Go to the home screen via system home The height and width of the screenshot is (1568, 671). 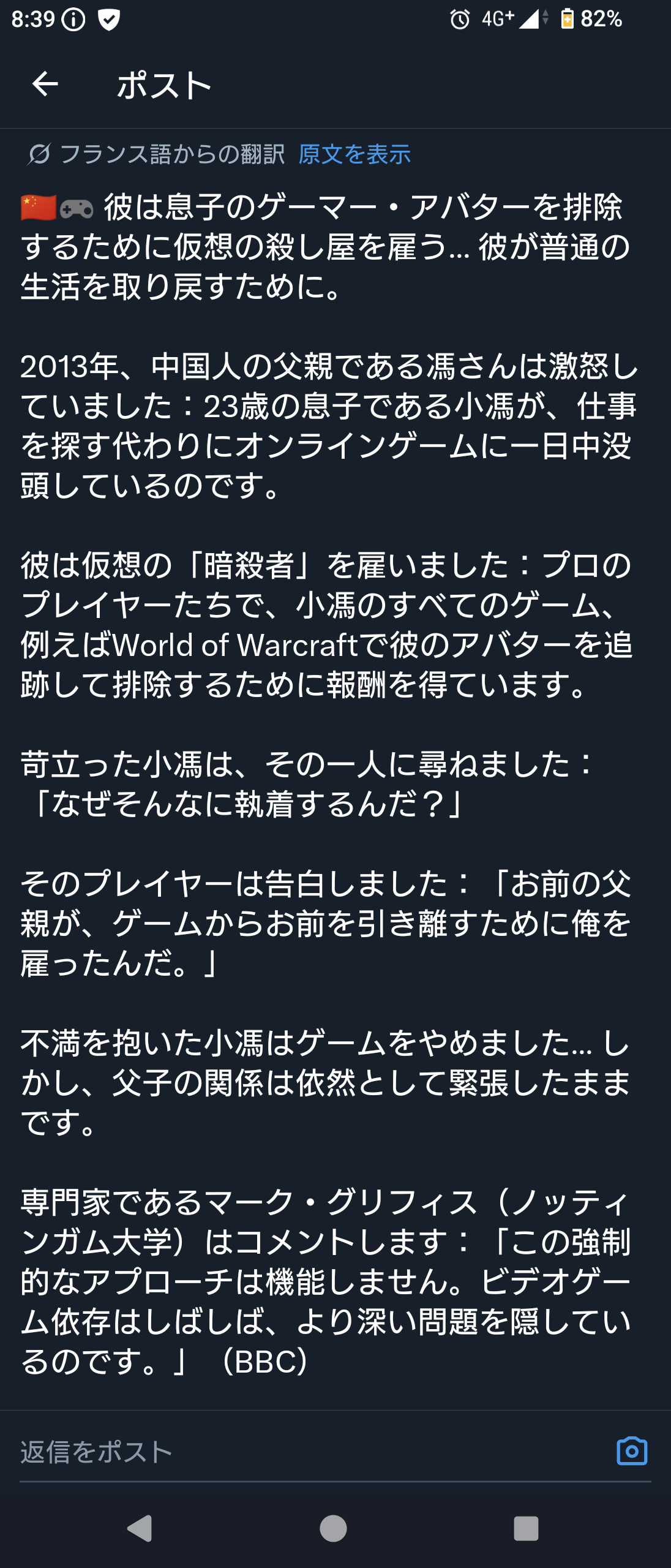point(334,1528)
